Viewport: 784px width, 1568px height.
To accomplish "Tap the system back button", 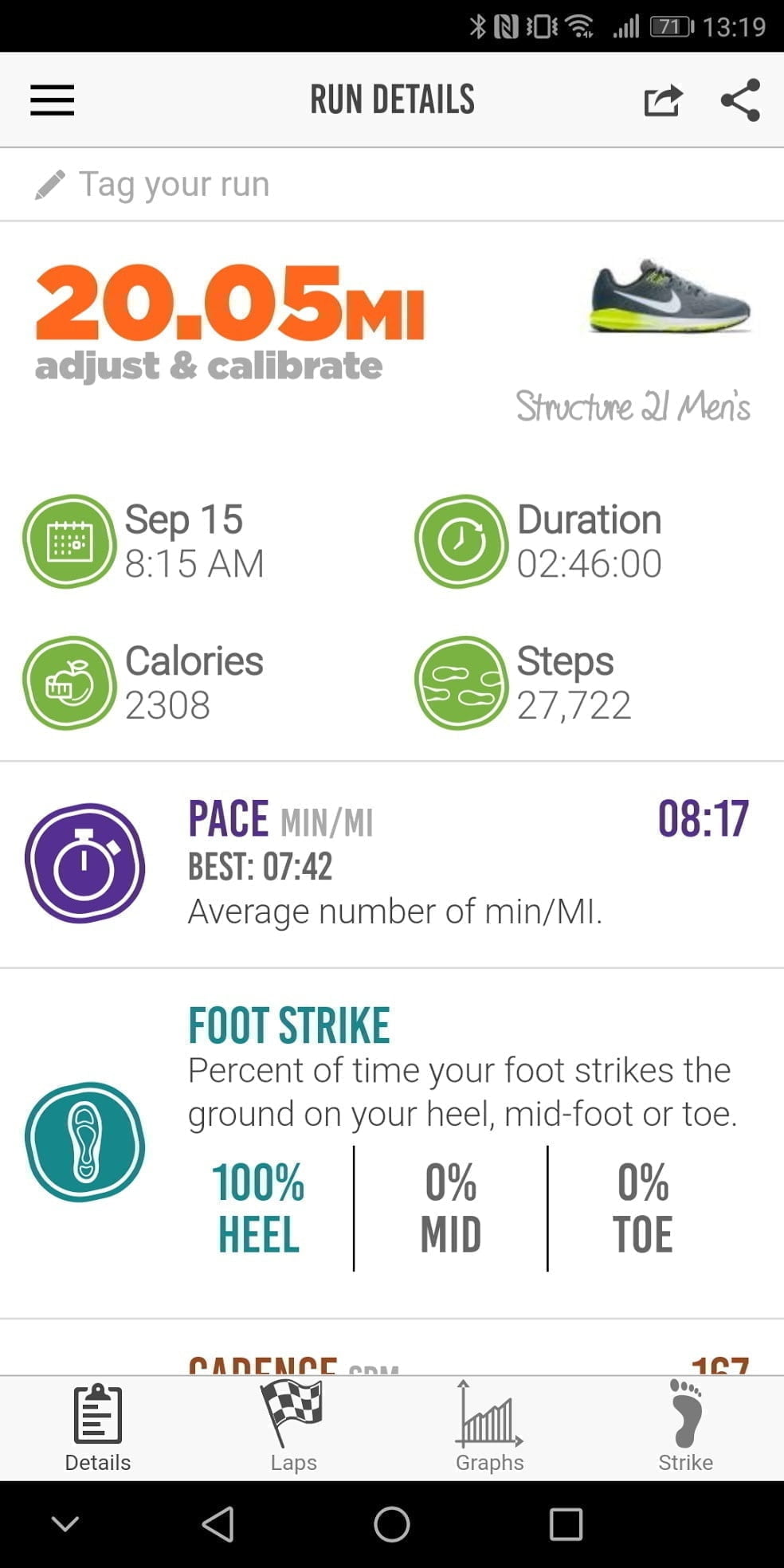I will coord(218,1524).
